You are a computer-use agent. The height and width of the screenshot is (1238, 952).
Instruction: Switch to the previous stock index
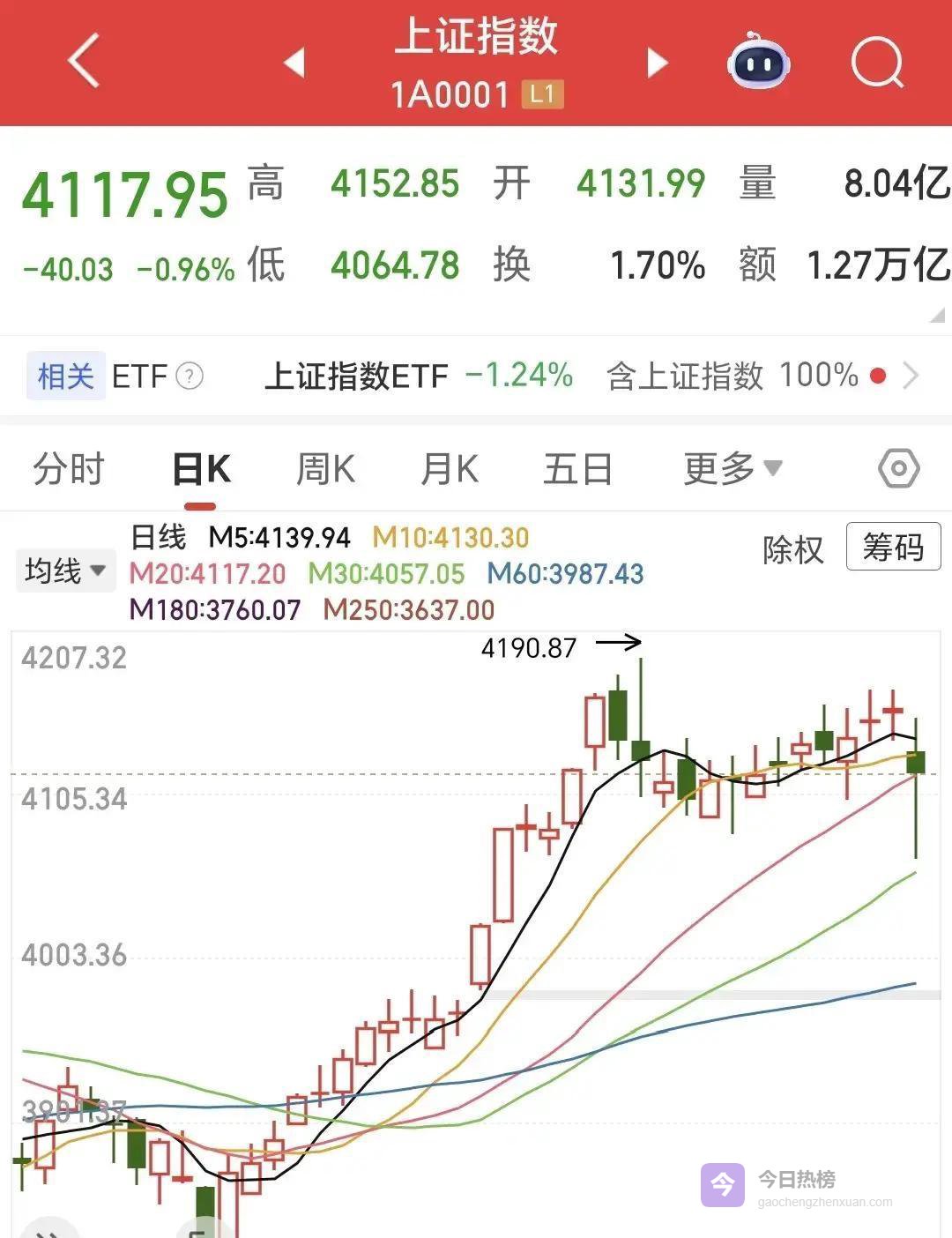[x=294, y=63]
